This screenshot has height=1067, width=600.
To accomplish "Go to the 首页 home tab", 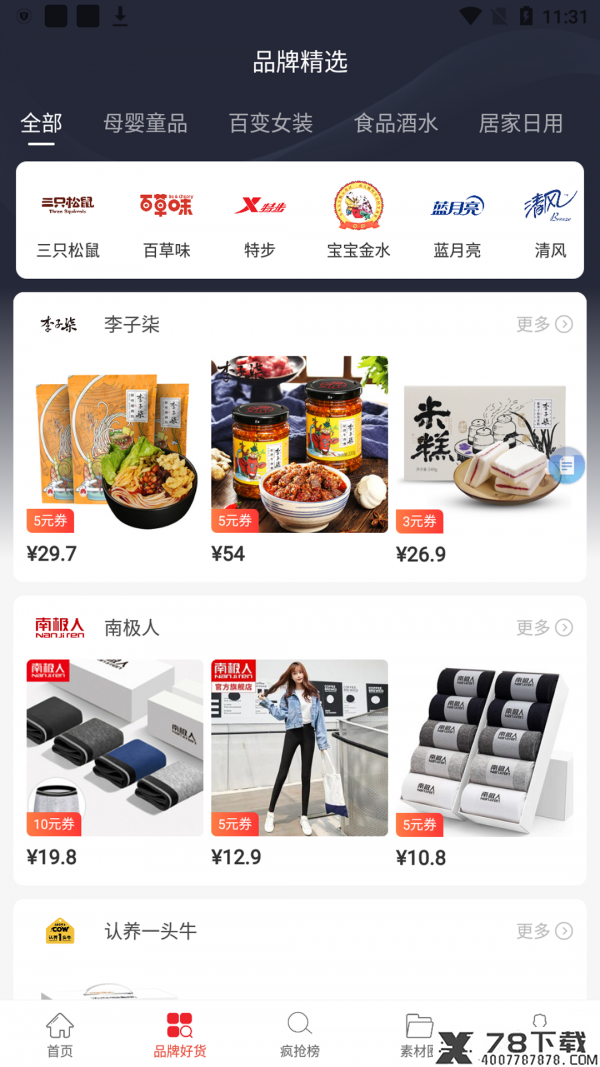I will [60, 1035].
